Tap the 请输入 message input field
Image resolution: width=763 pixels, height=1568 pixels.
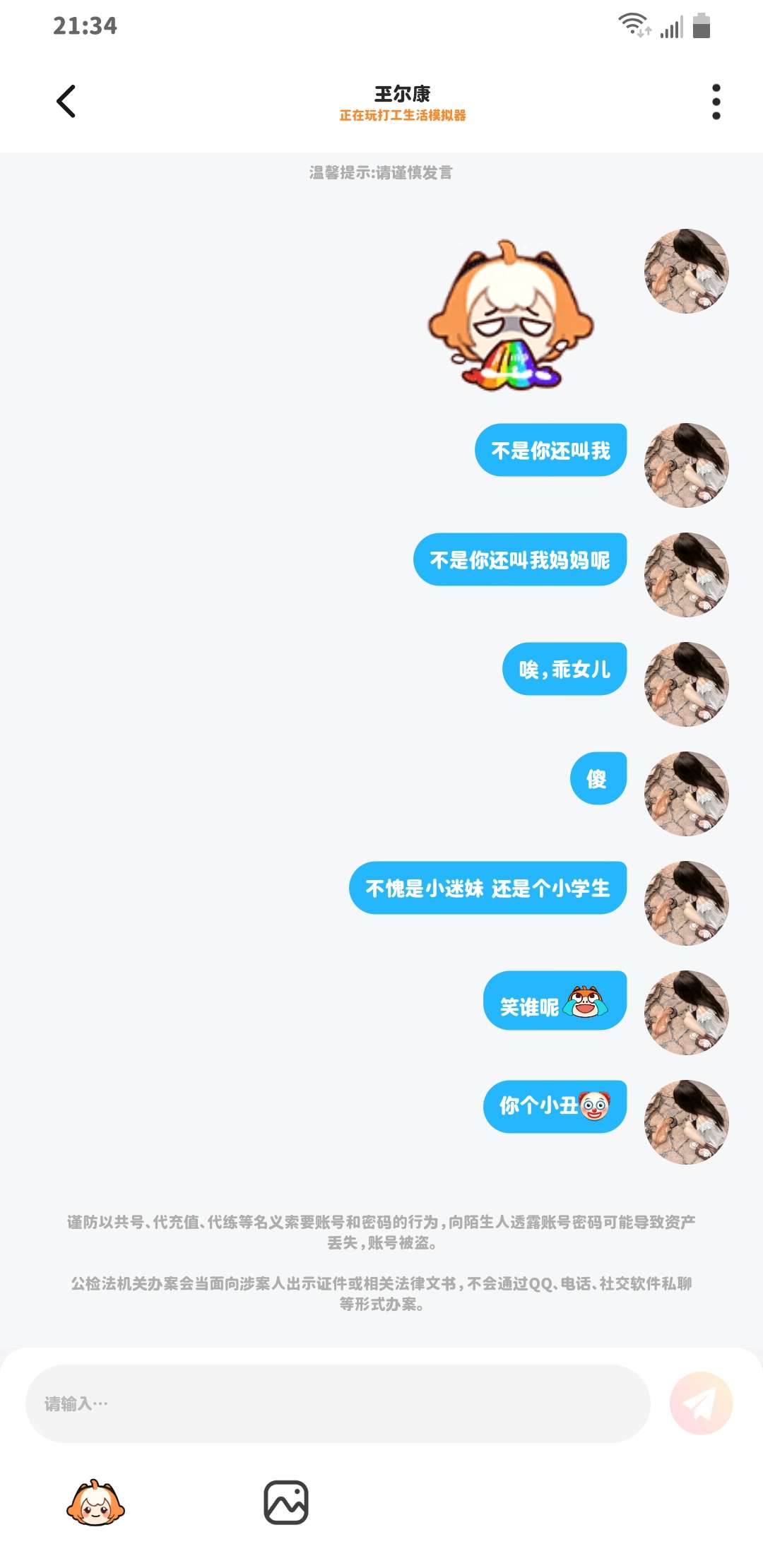[338, 1403]
